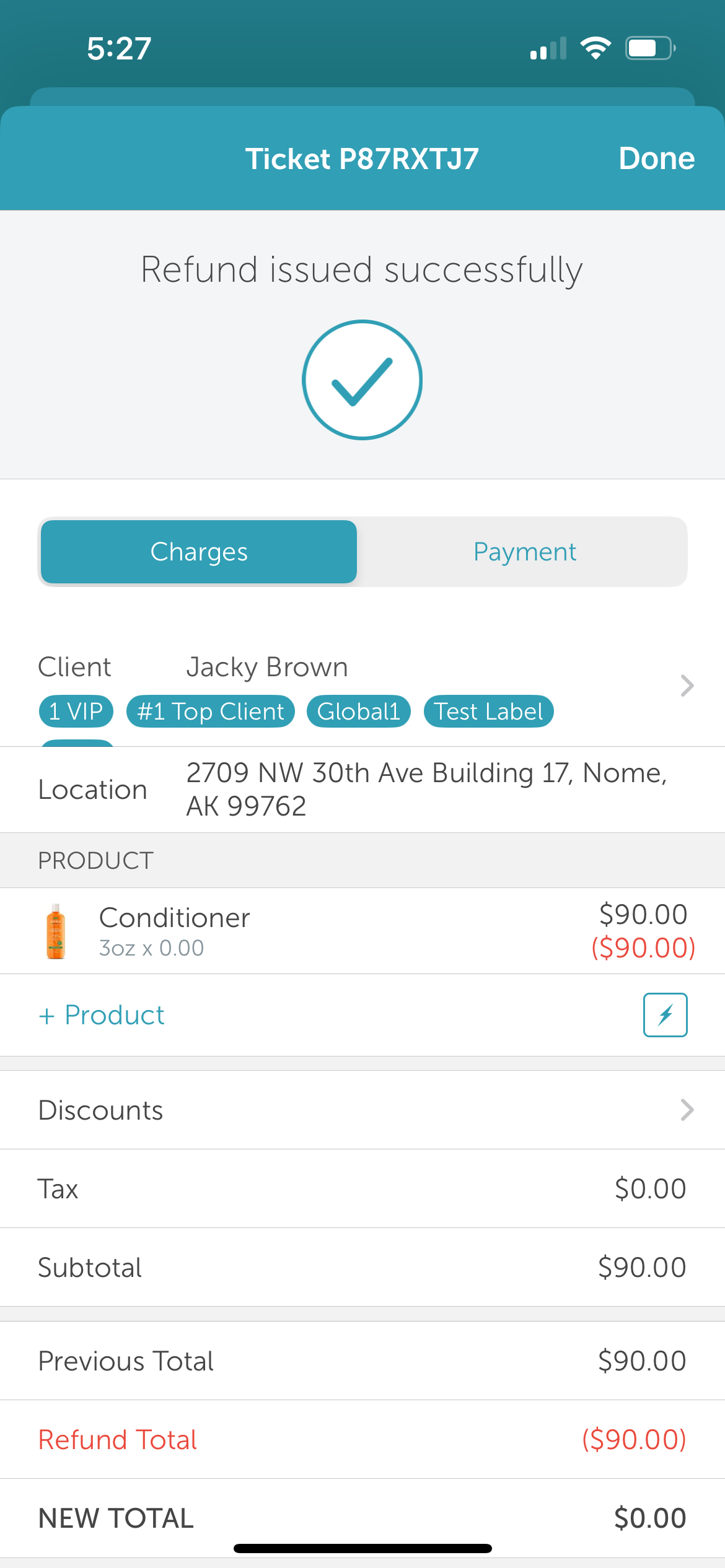Viewport: 725px width, 1568px height.
Task: Select the Charges tab
Action: click(199, 552)
